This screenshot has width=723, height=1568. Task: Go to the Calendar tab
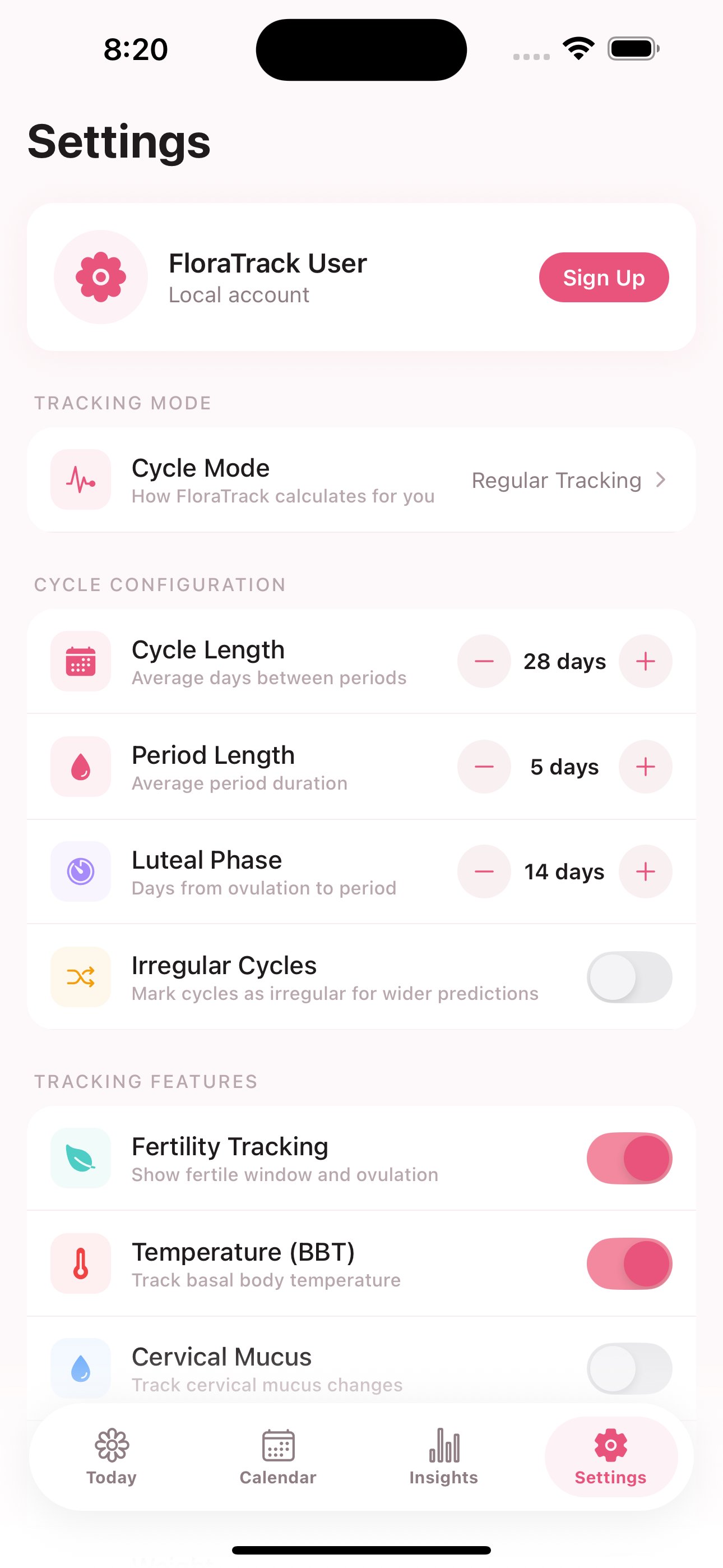(x=278, y=1456)
